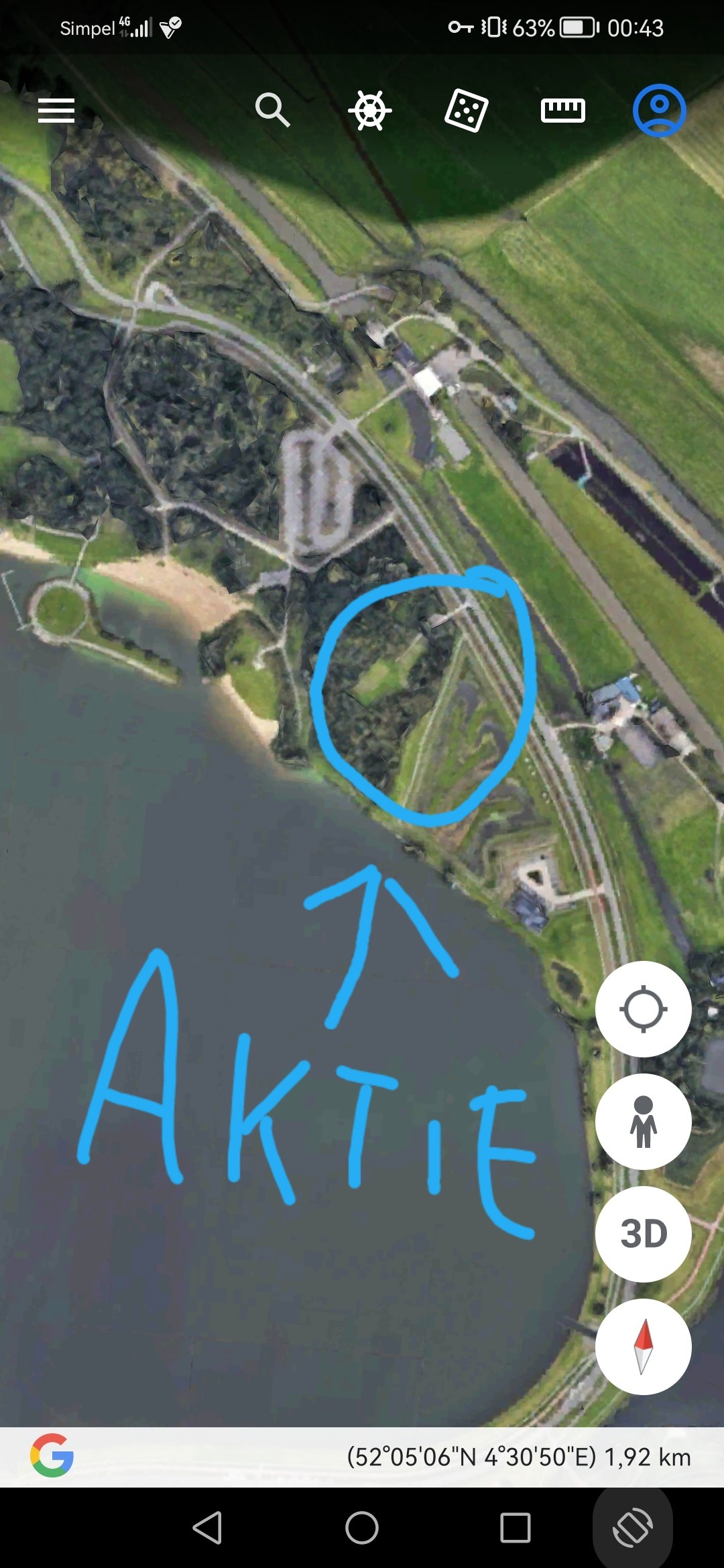Open the account profile icon
This screenshot has height=1568, width=724.
point(660,110)
